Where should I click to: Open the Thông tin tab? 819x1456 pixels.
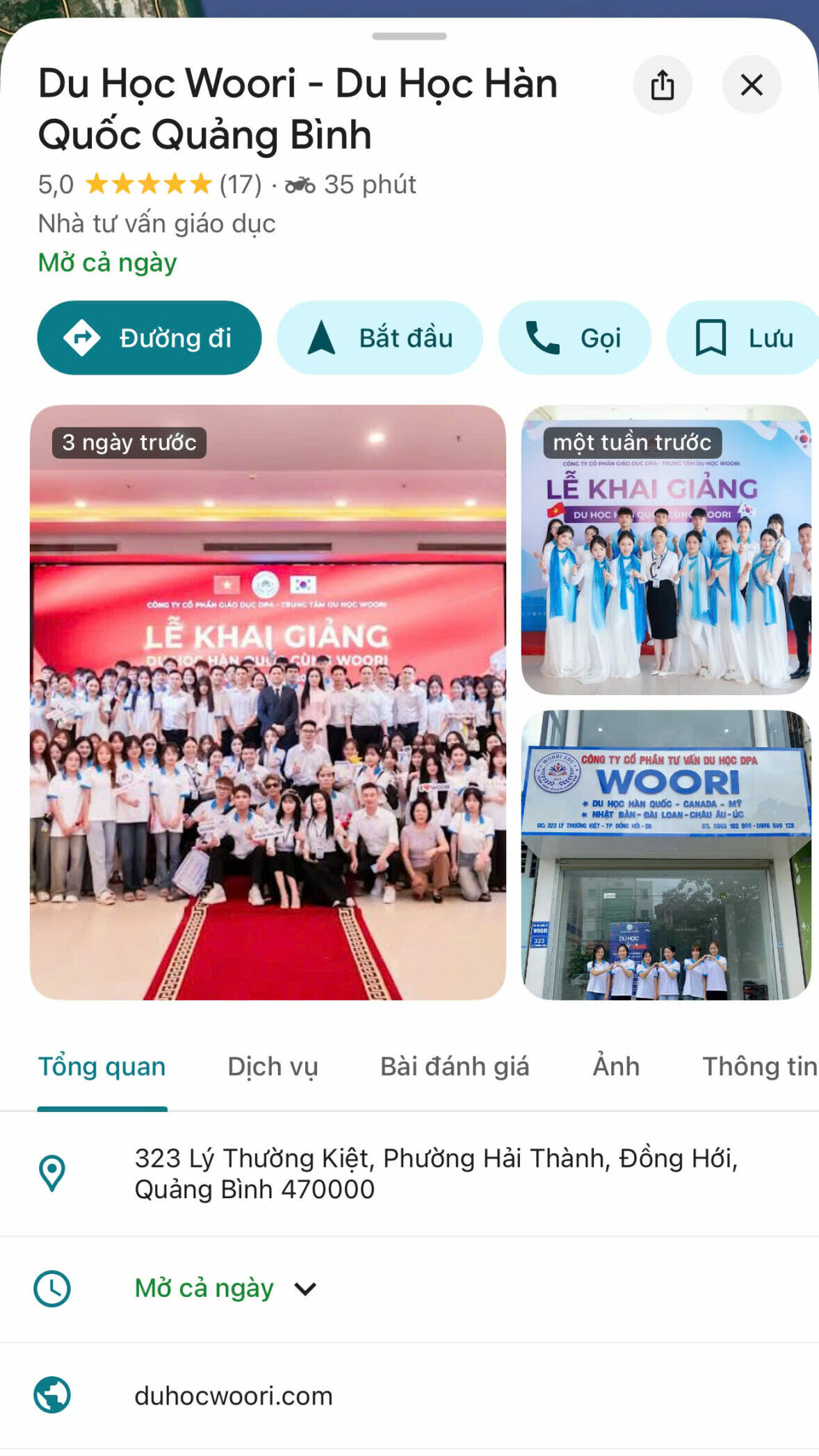tap(759, 1066)
